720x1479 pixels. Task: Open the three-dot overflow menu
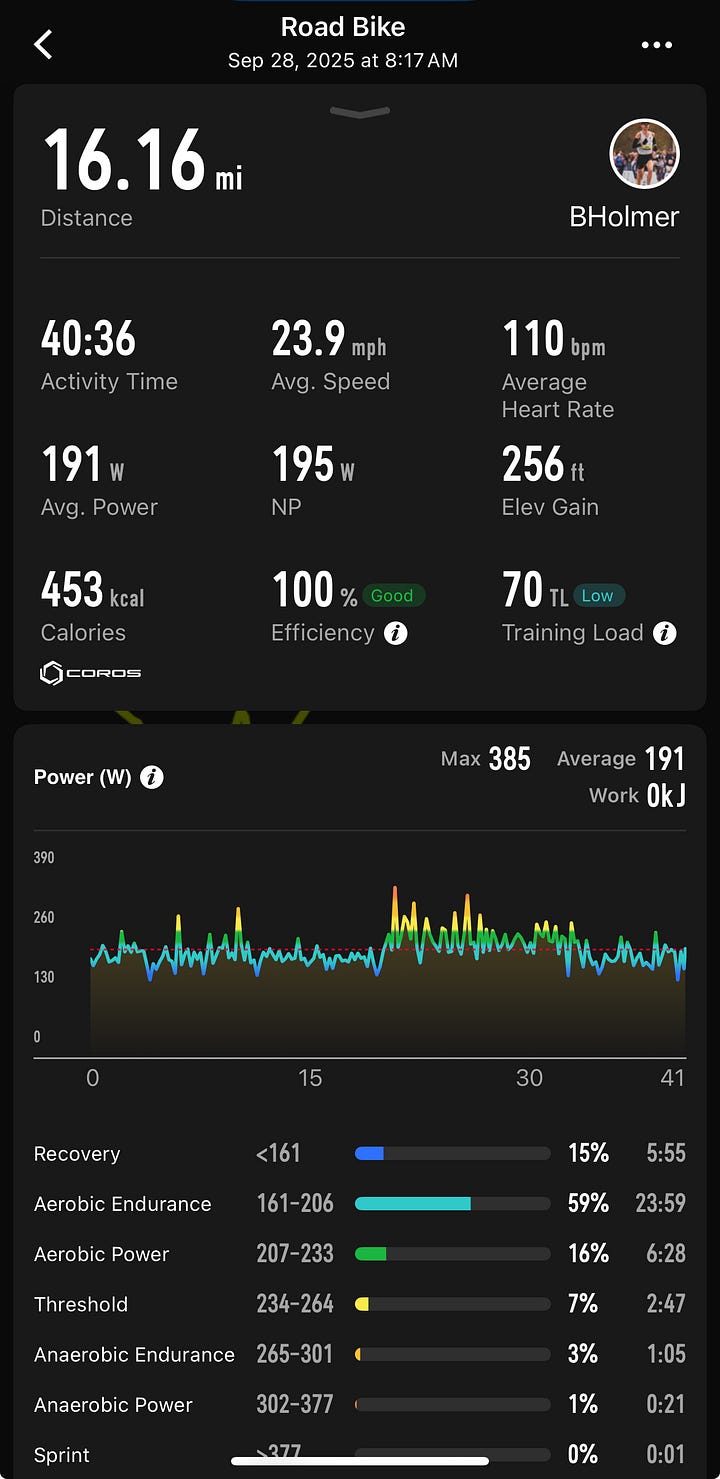pos(657,45)
